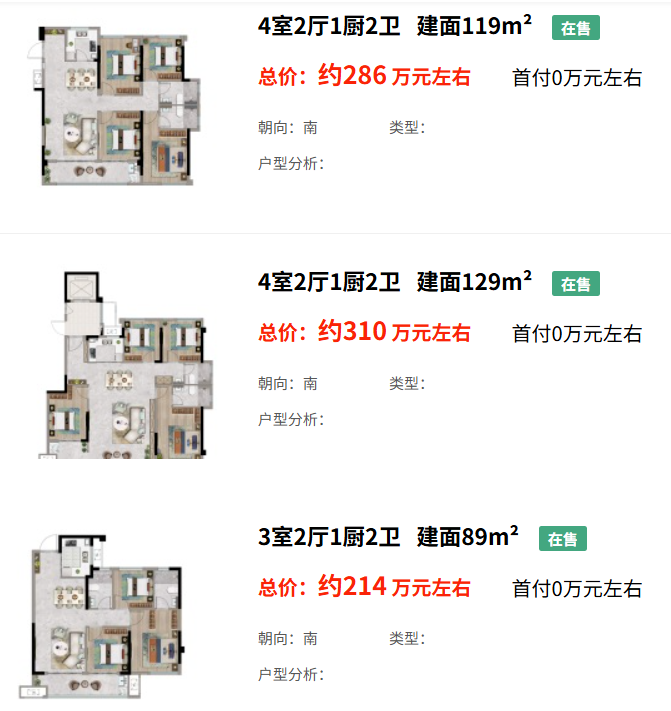Open the 129m² four-bedroom floor plan listing
Viewport: 671px width, 711px height.
395,283
